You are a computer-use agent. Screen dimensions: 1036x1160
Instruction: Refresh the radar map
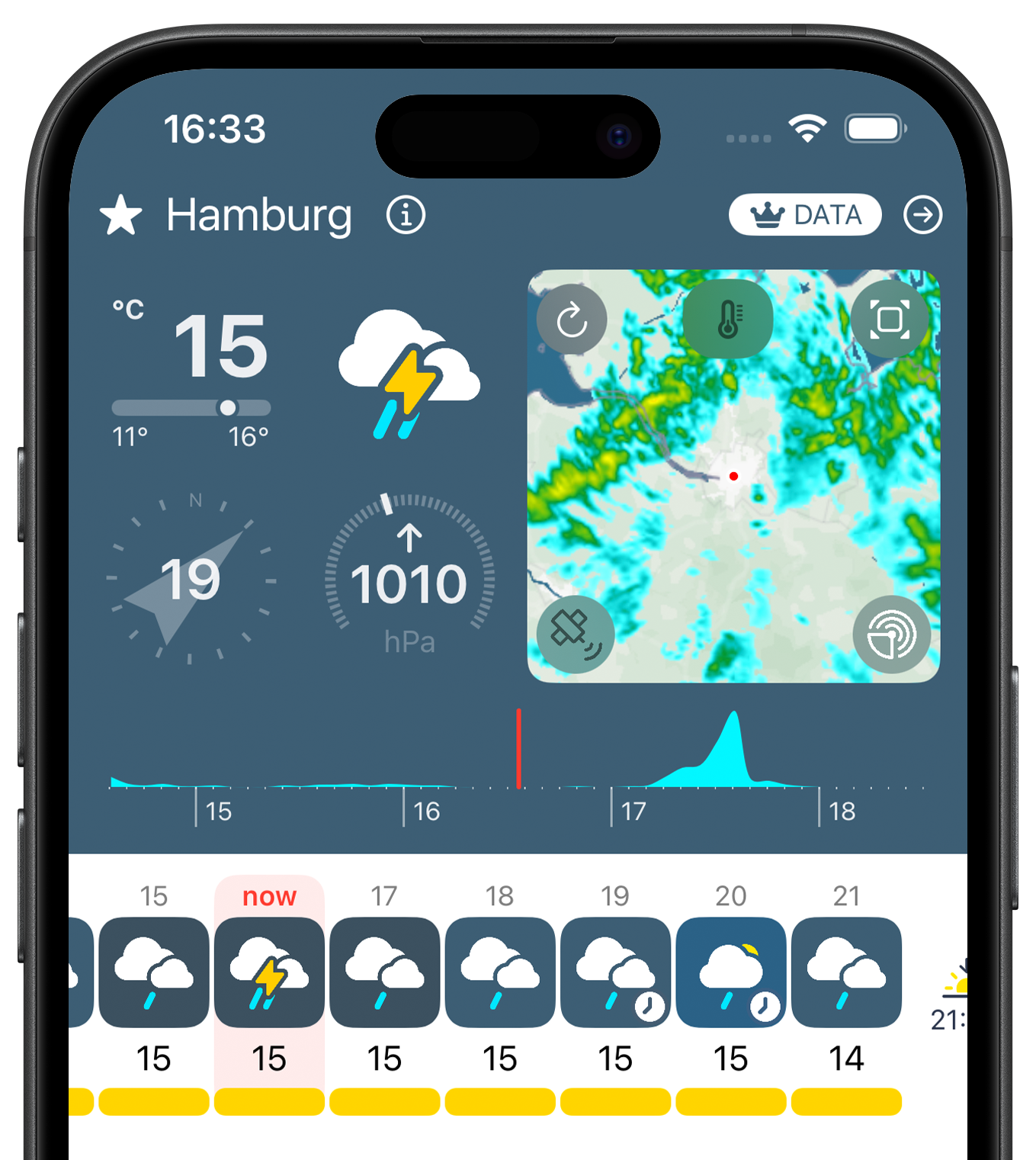tap(572, 319)
